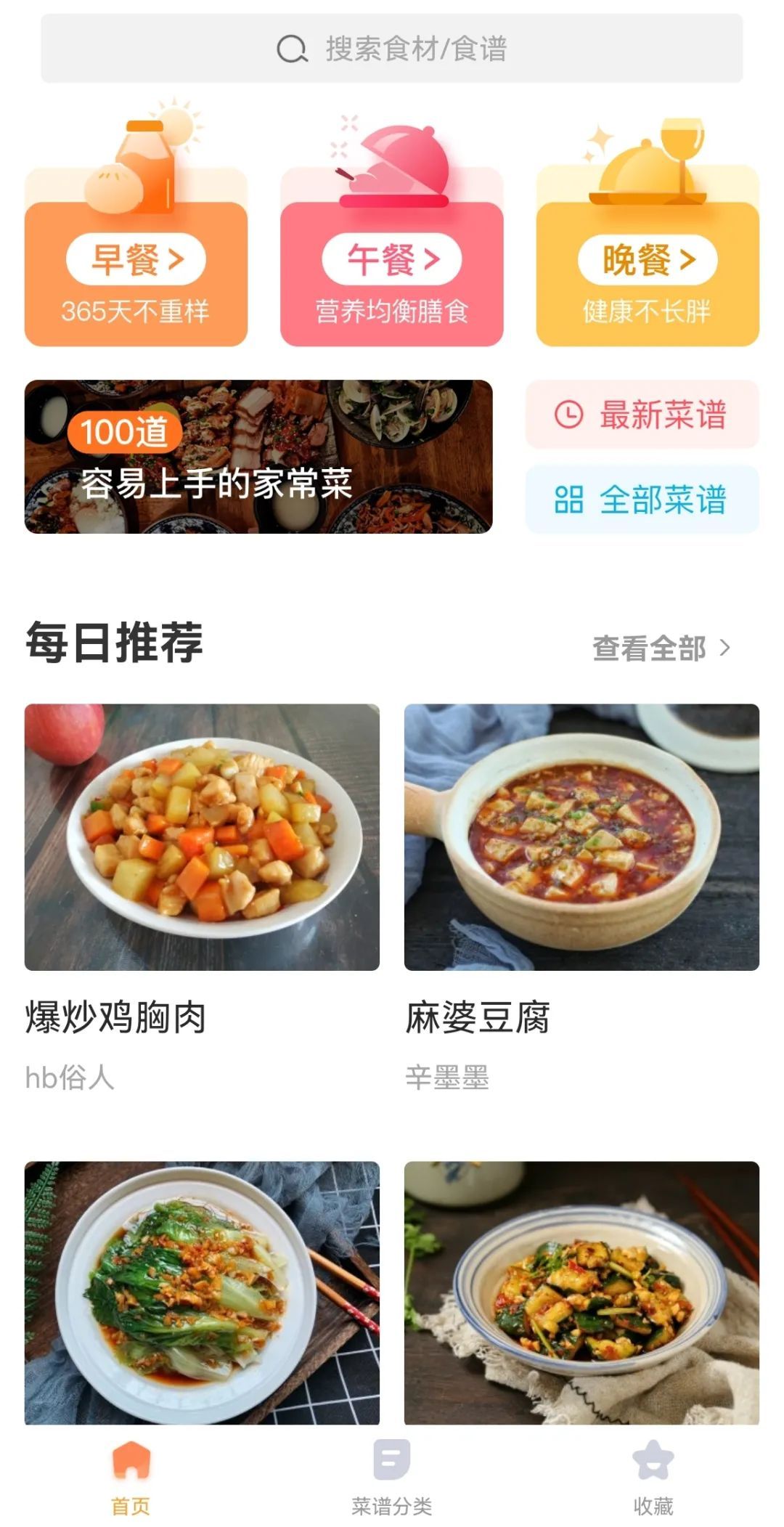The height and width of the screenshot is (1527, 784).
Task: Browse 全部菜谱 all recipes
Action: point(642,500)
